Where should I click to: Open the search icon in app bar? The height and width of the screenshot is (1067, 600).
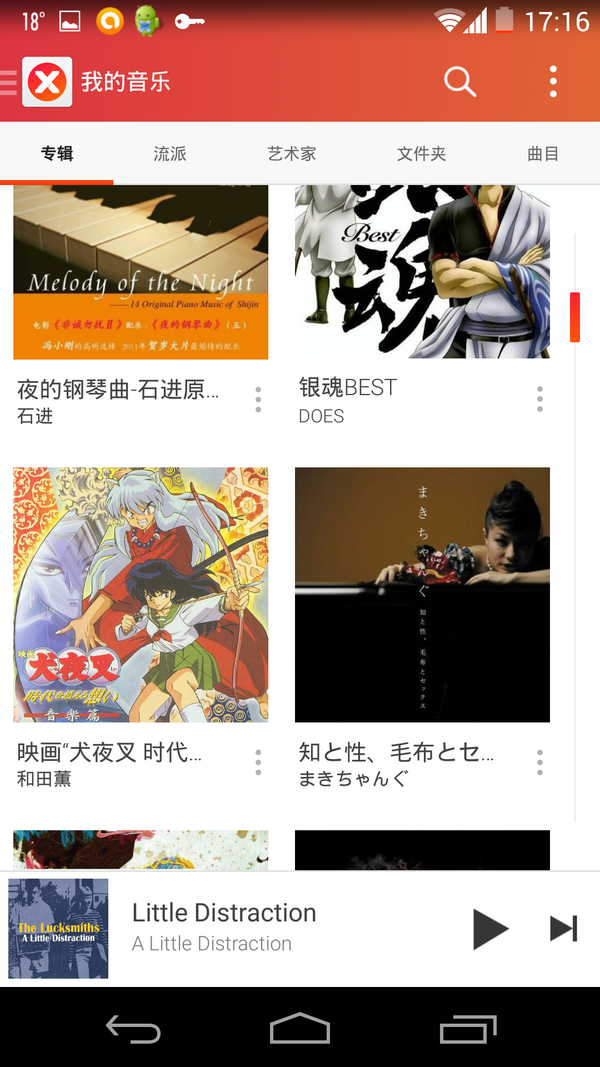460,81
